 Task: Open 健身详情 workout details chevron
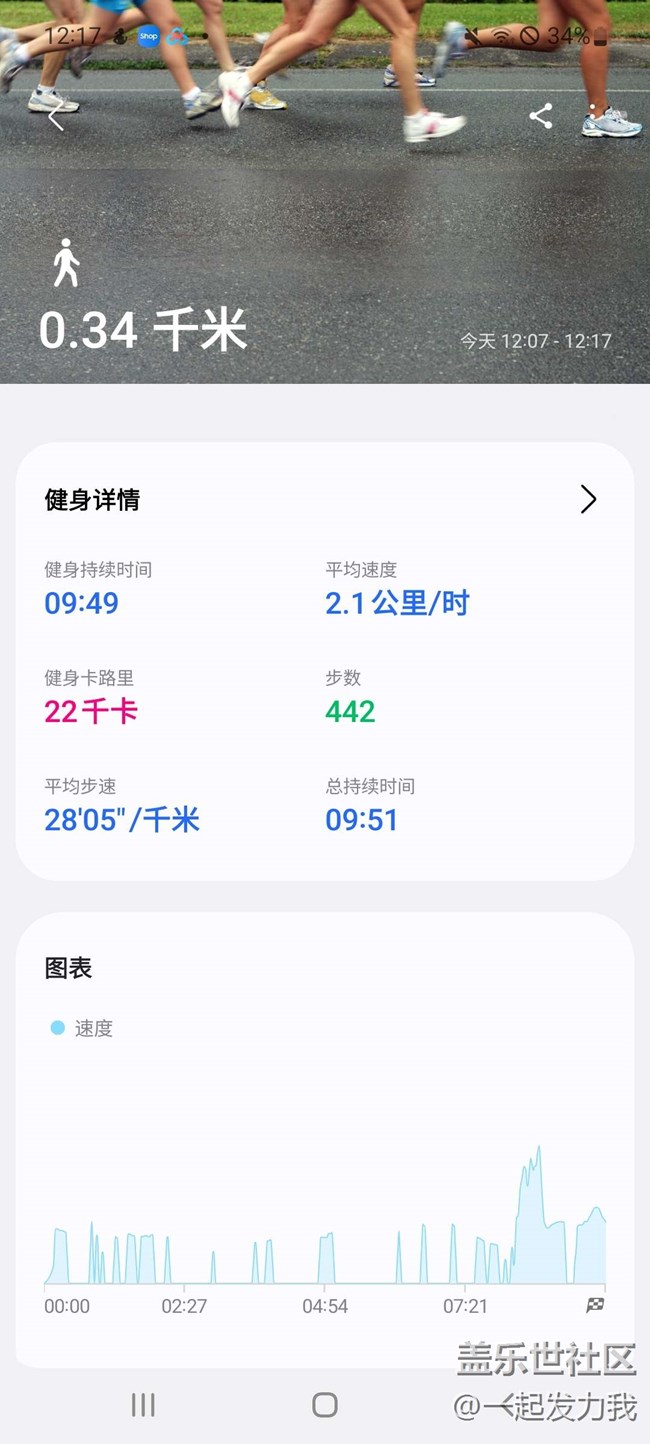coord(588,499)
